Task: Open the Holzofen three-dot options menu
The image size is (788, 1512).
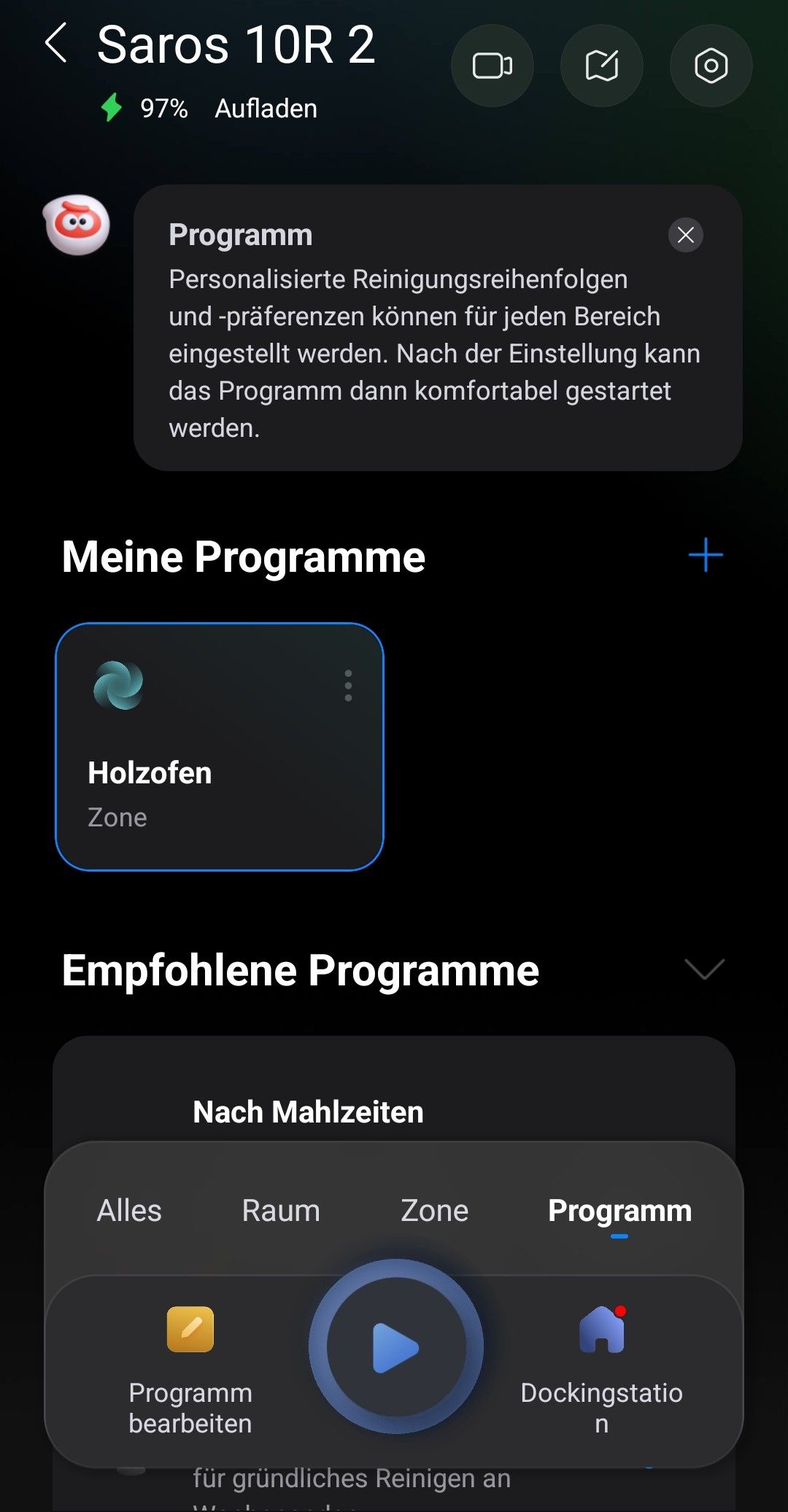Action: (348, 684)
